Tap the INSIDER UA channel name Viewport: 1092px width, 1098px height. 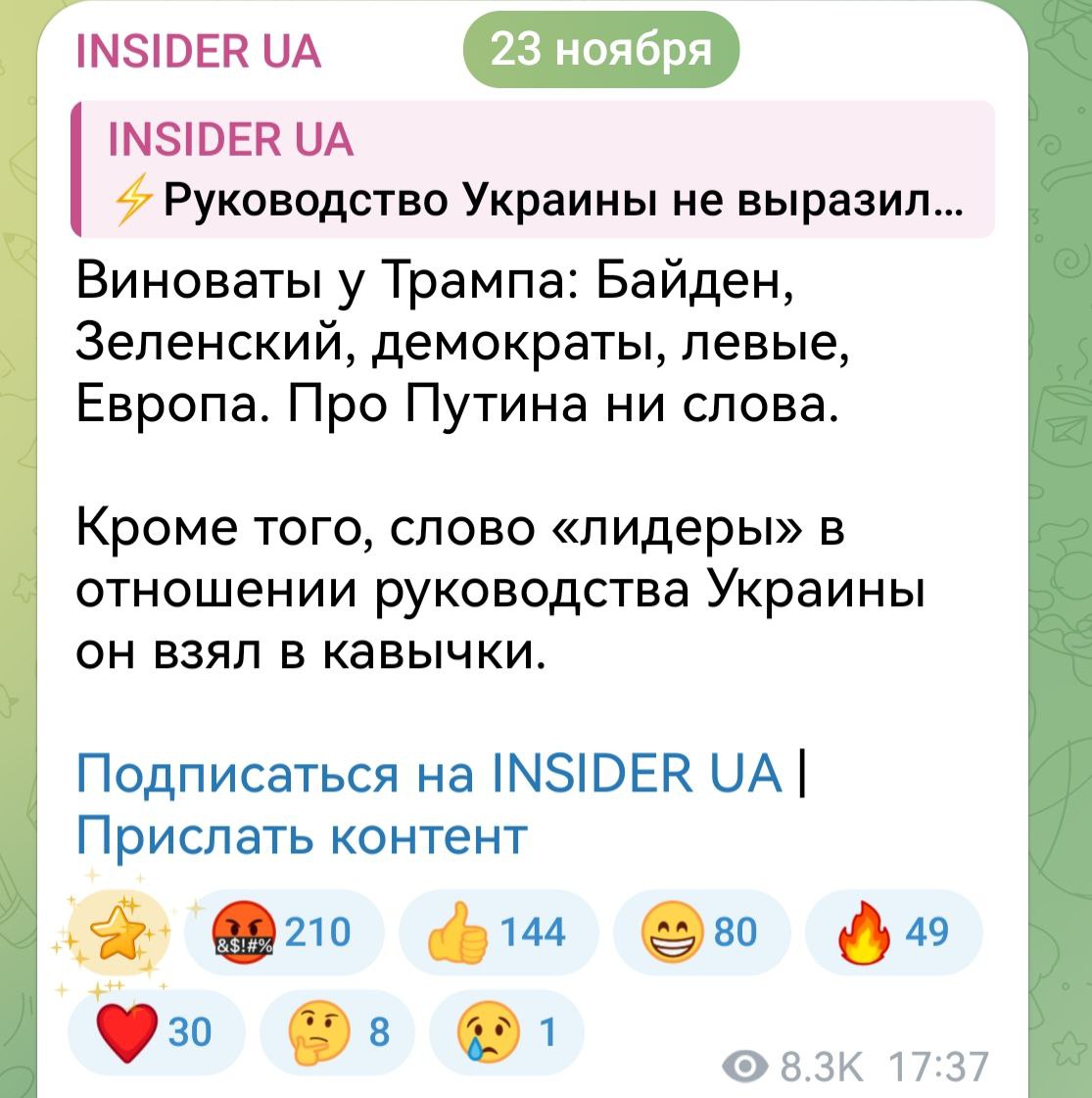(x=199, y=51)
